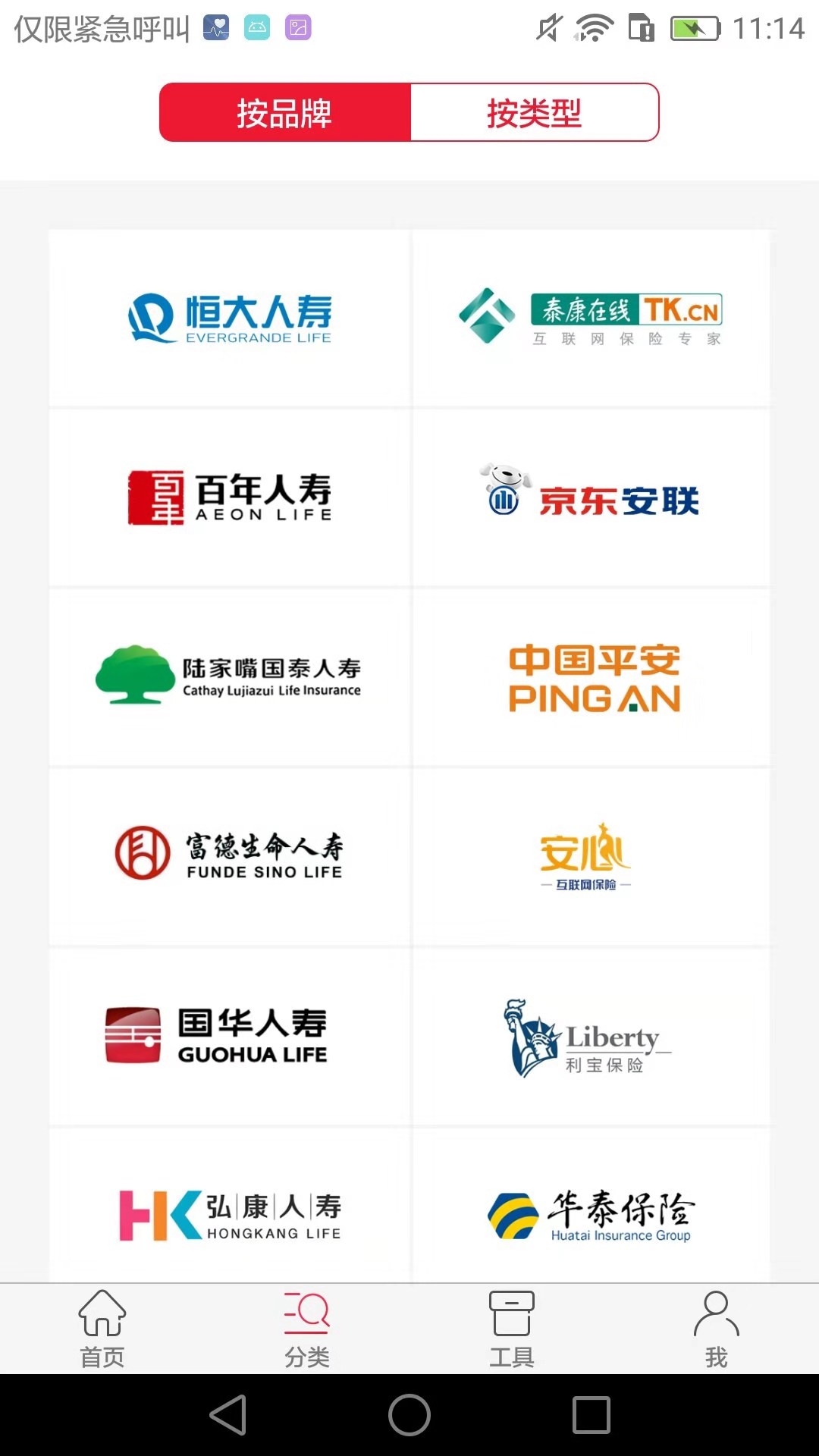Open the 安心互联网保险 brand tile

[x=591, y=855]
